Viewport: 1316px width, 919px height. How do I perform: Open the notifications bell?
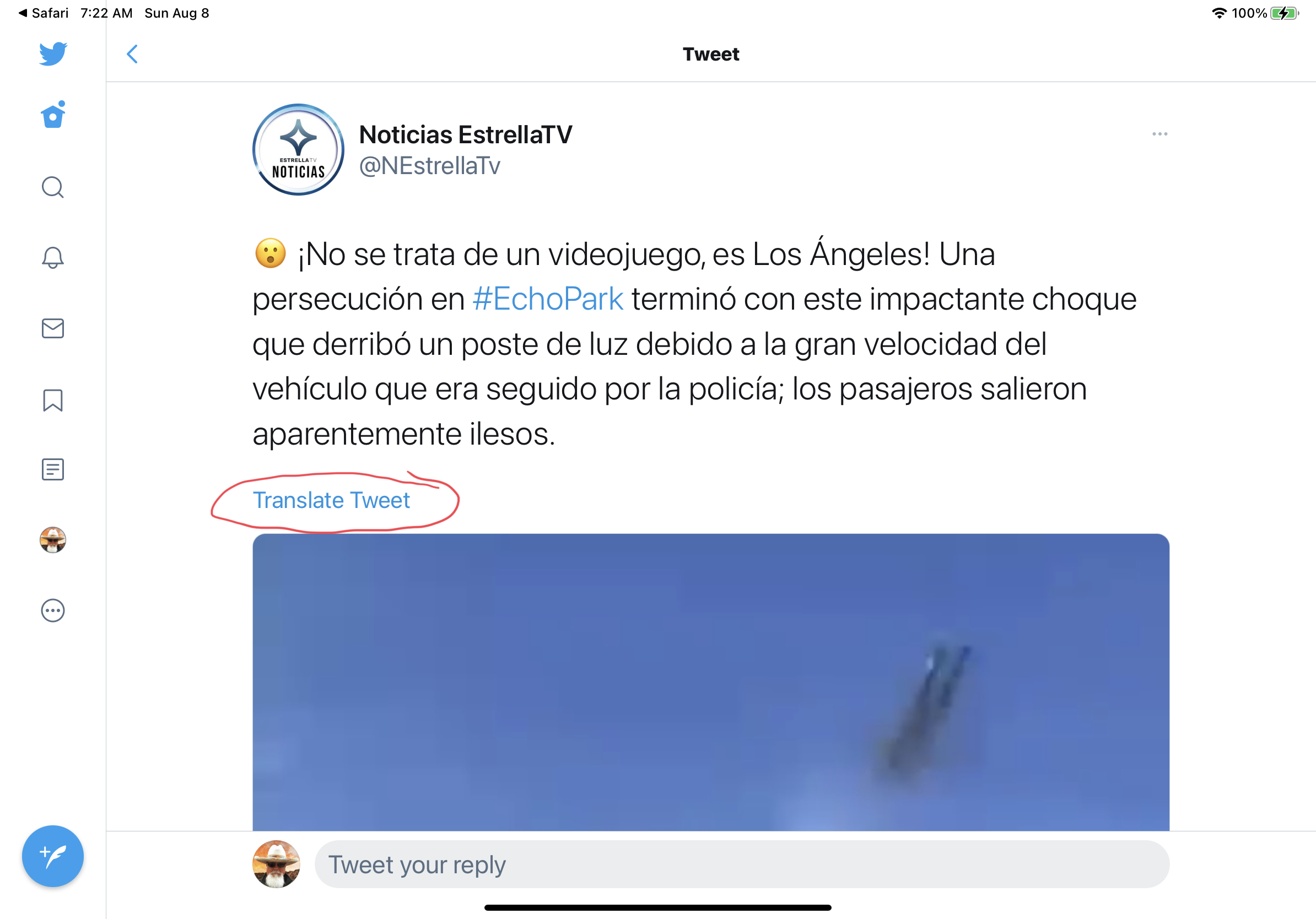(53, 258)
